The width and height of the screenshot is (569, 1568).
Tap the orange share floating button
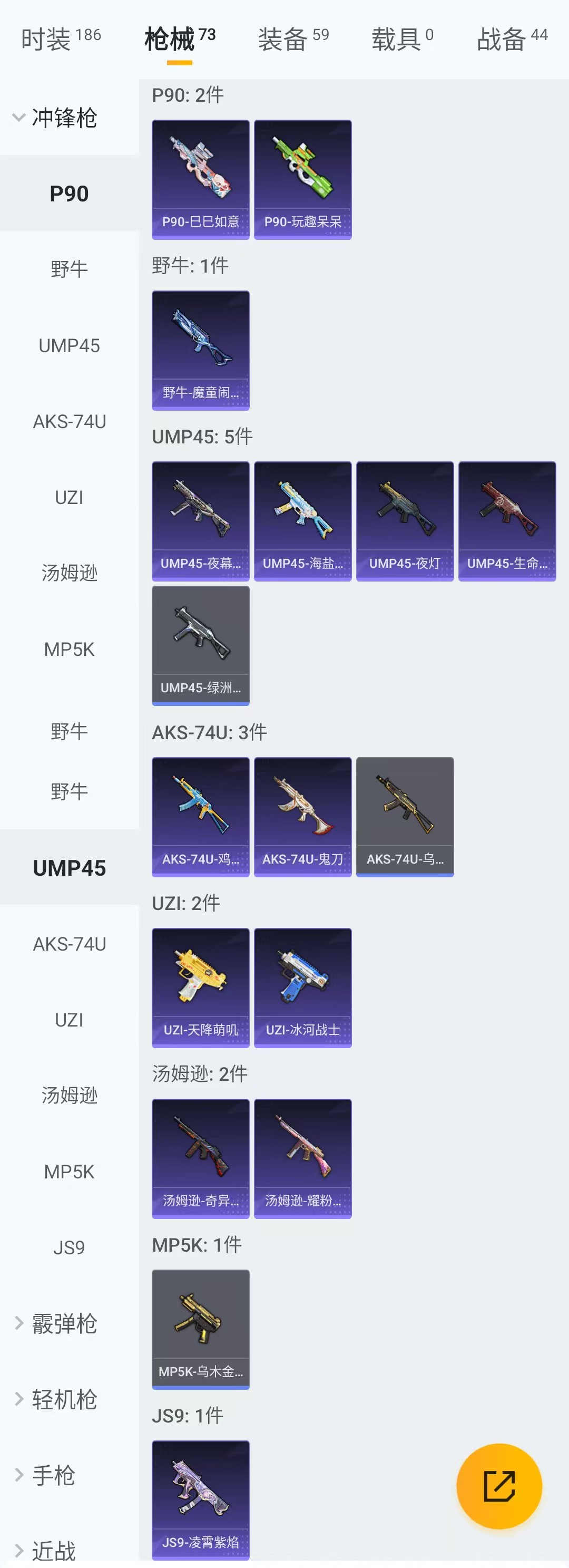[499, 1486]
